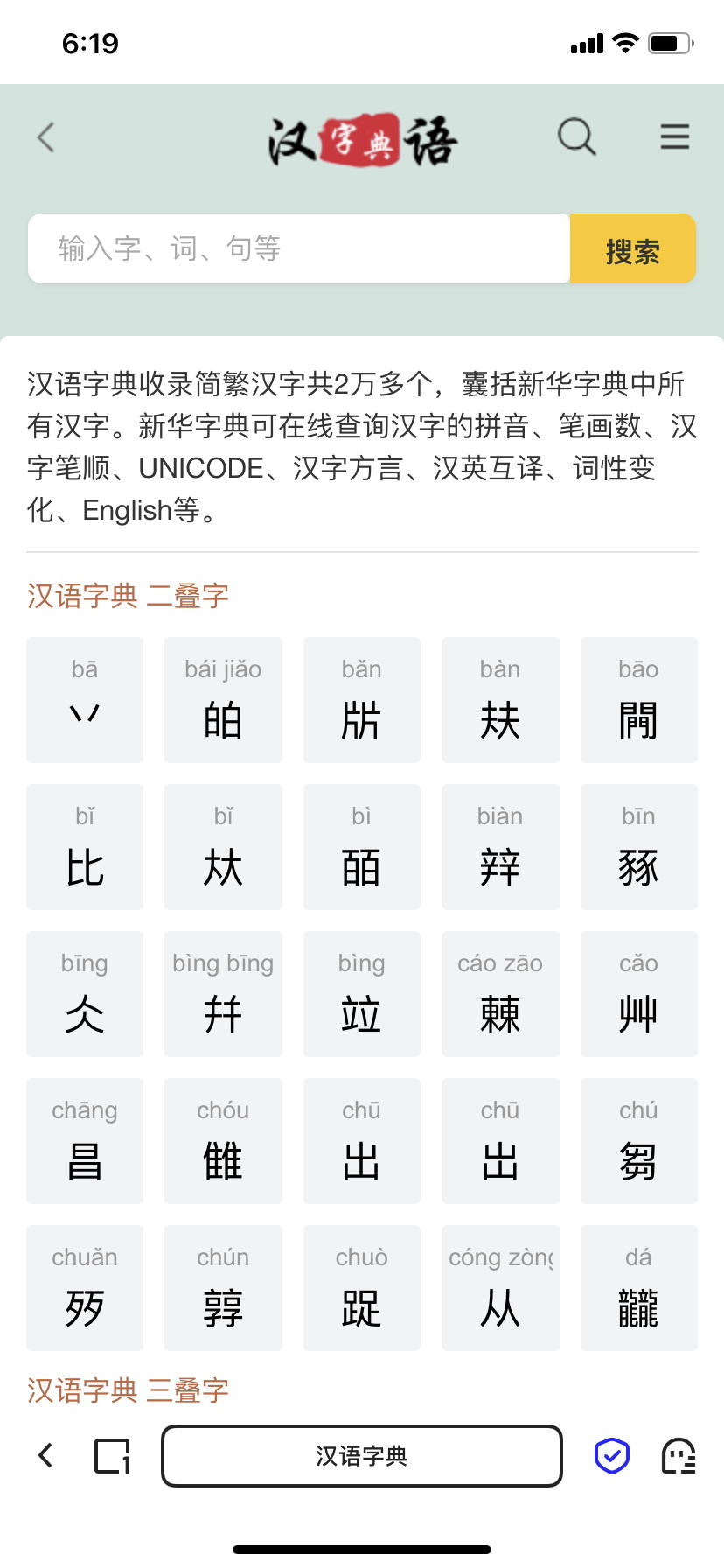Open the chāng 昌 character tile

point(85,1141)
